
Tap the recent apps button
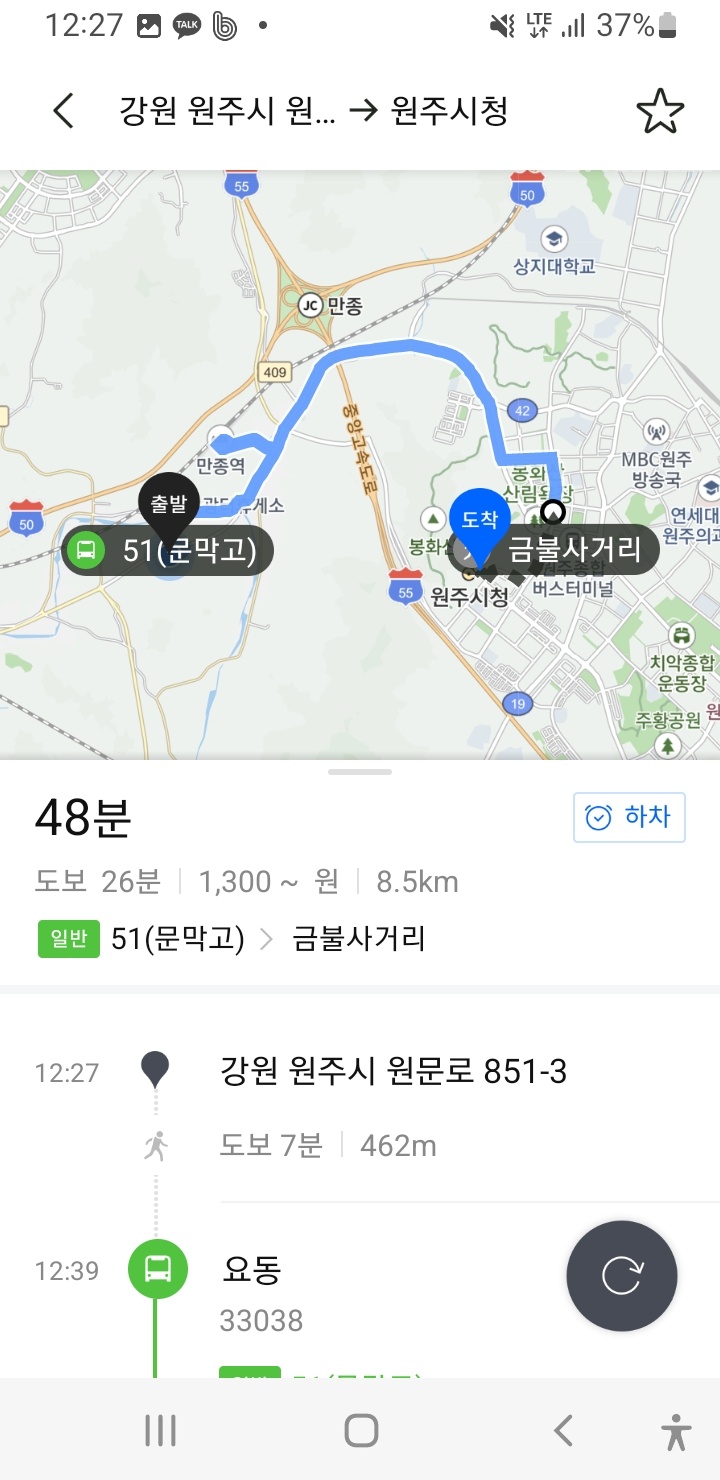coord(160,1431)
